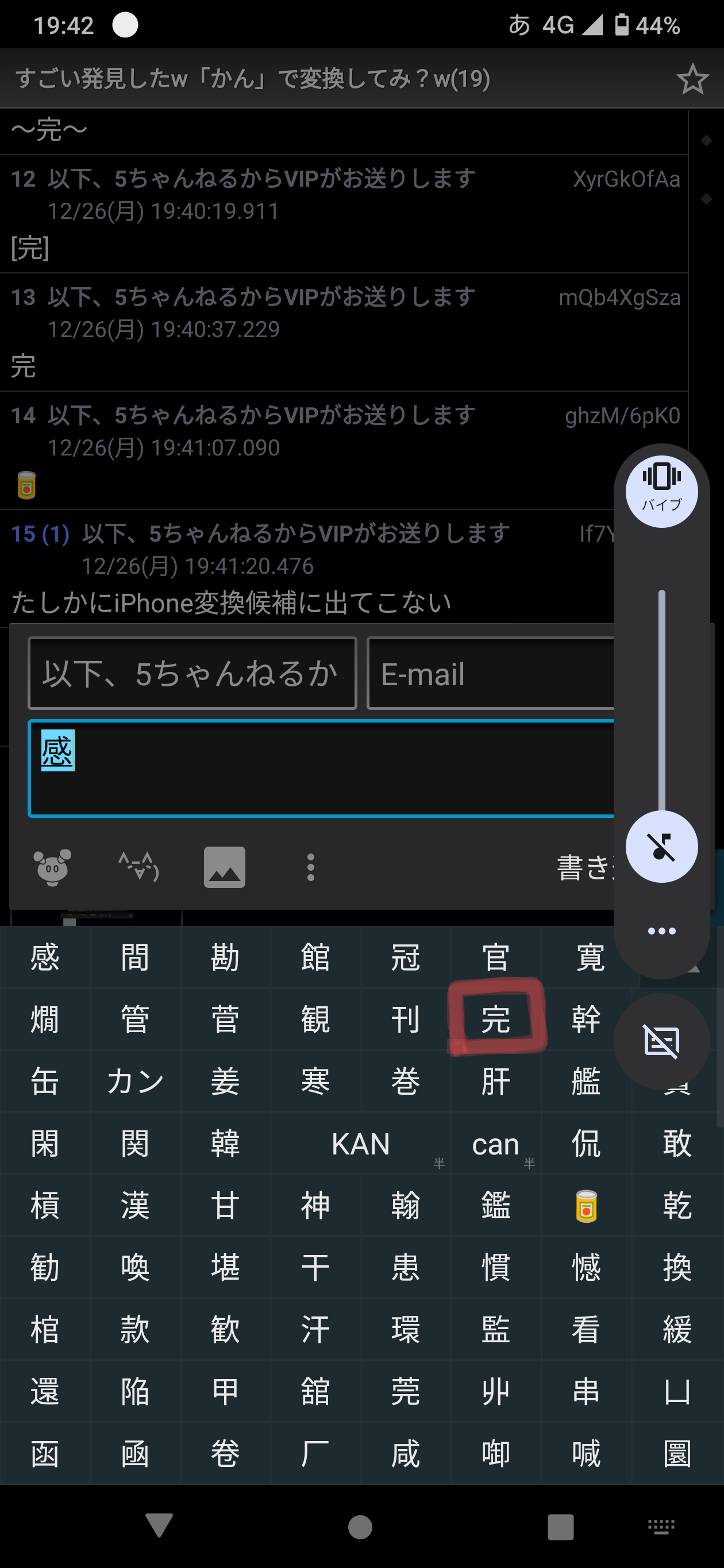Open volume settings via three dots
The height and width of the screenshot is (1568, 724).
click(x=661, y=930)
